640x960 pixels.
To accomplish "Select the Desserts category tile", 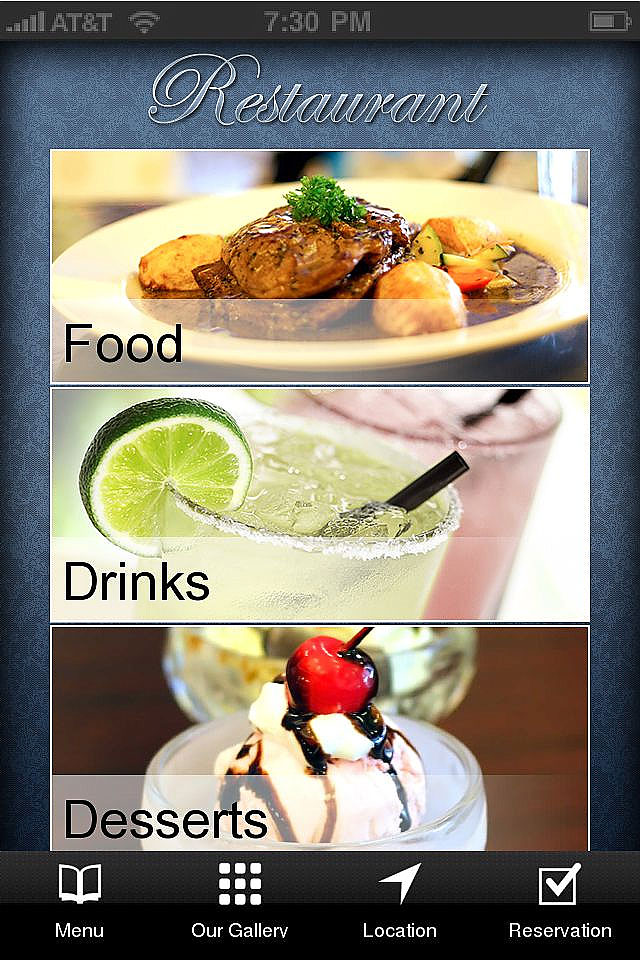I will pyautogui.click(x=319, y=738).
